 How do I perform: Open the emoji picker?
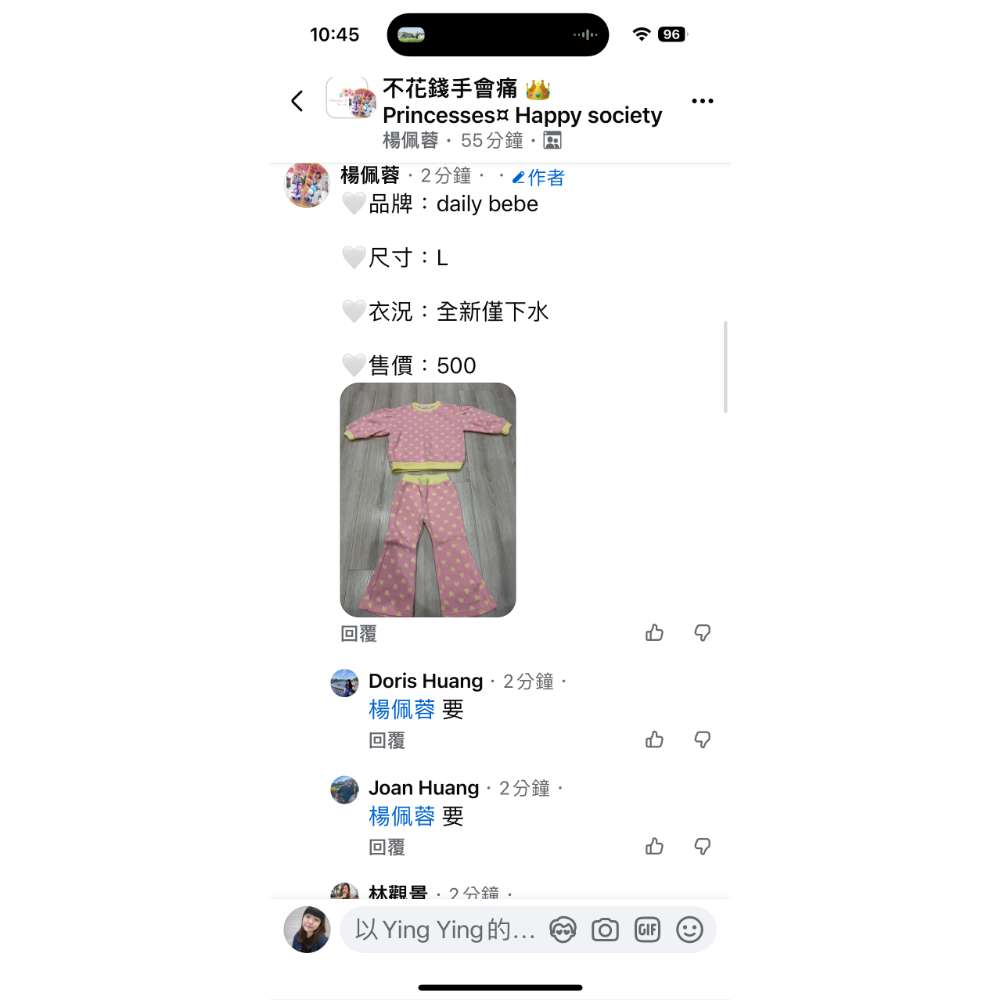(690, 930)
